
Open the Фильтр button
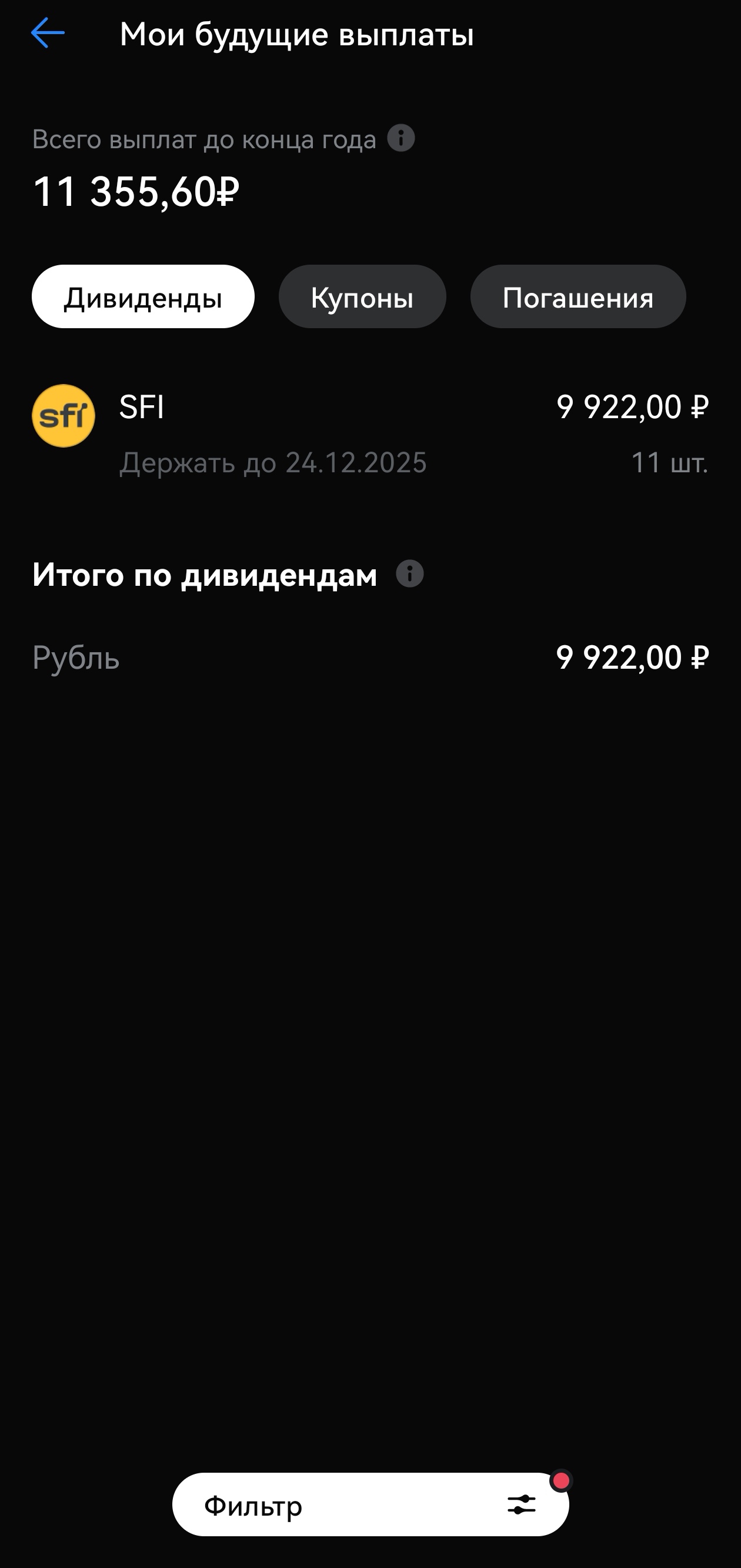pos(370,1504)
